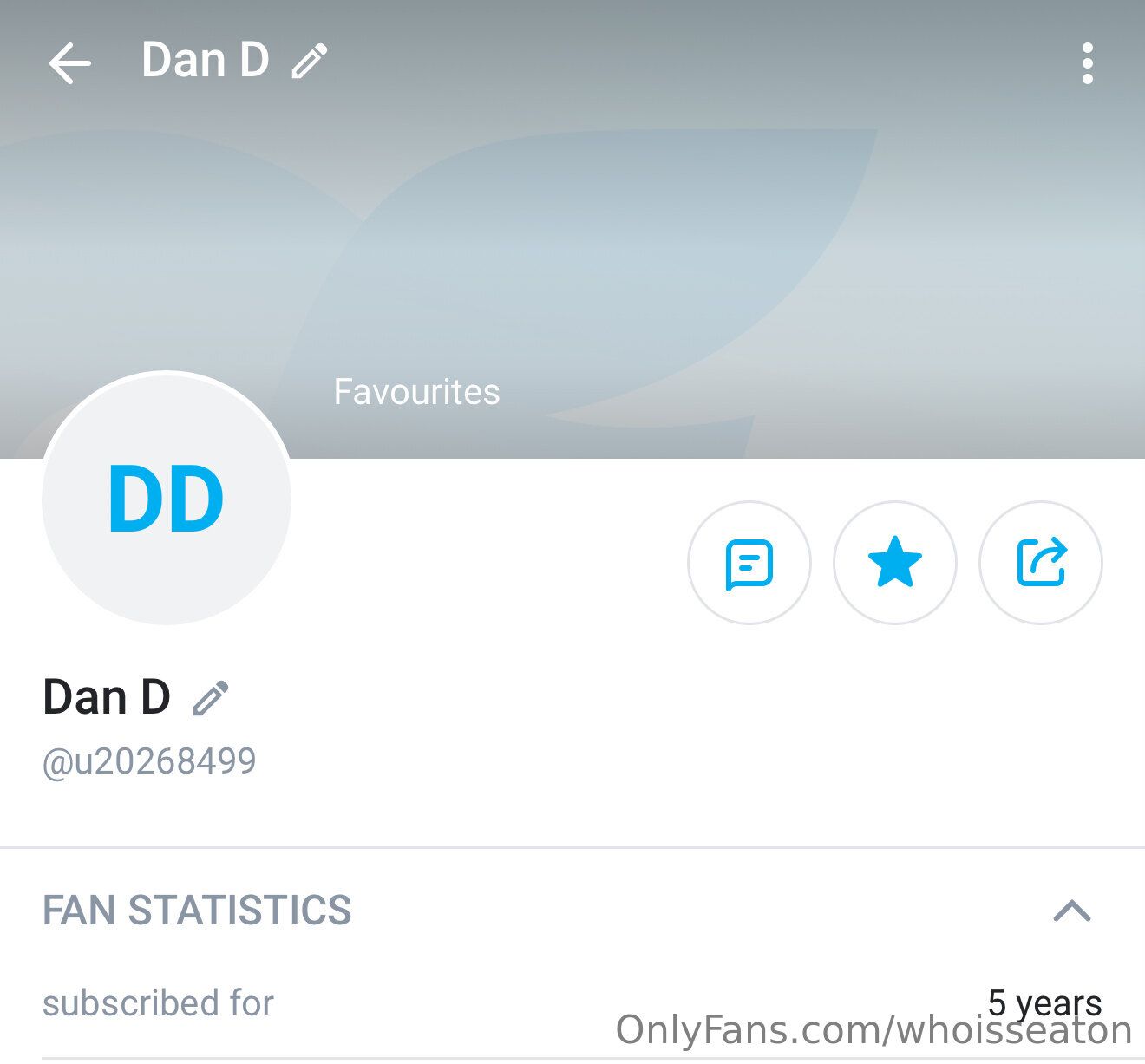Edit the name in the header bar
Image resolution: width=1145 pixels, height=1064 pixels.
click(310, 62)
